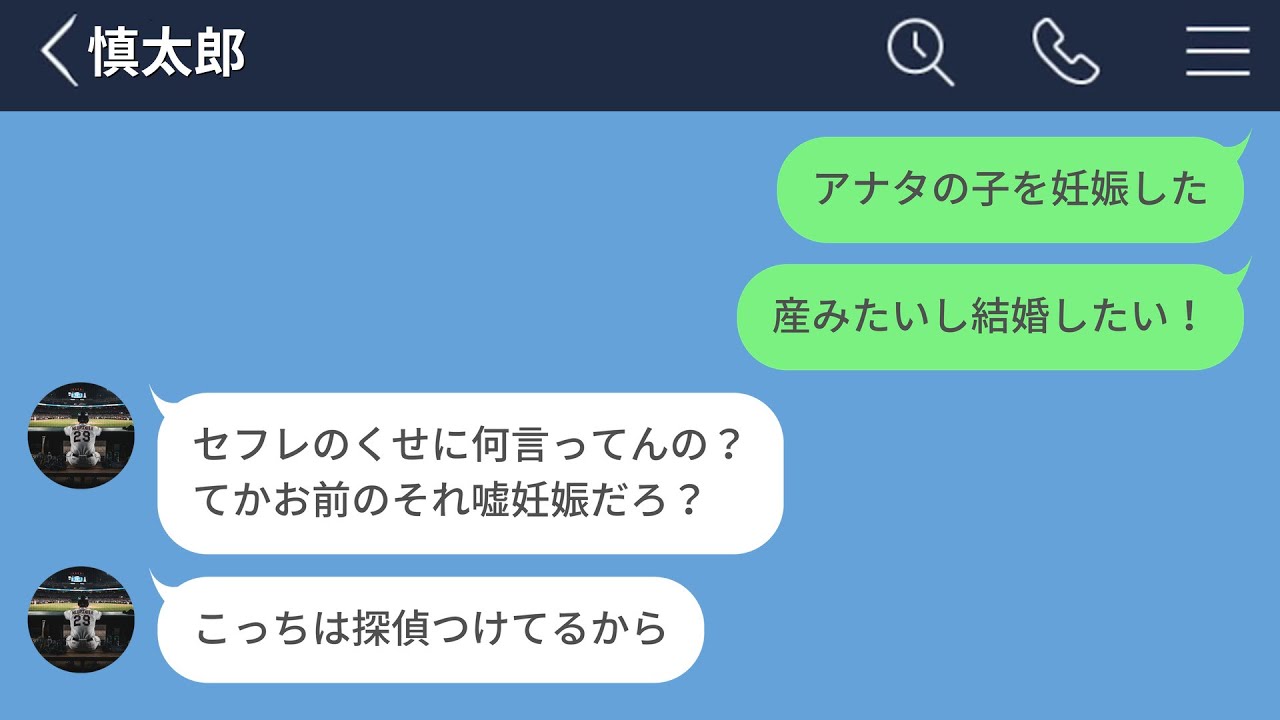Start a voice call with 慎太郎

pyautogui.click(x=1065, y=52)
